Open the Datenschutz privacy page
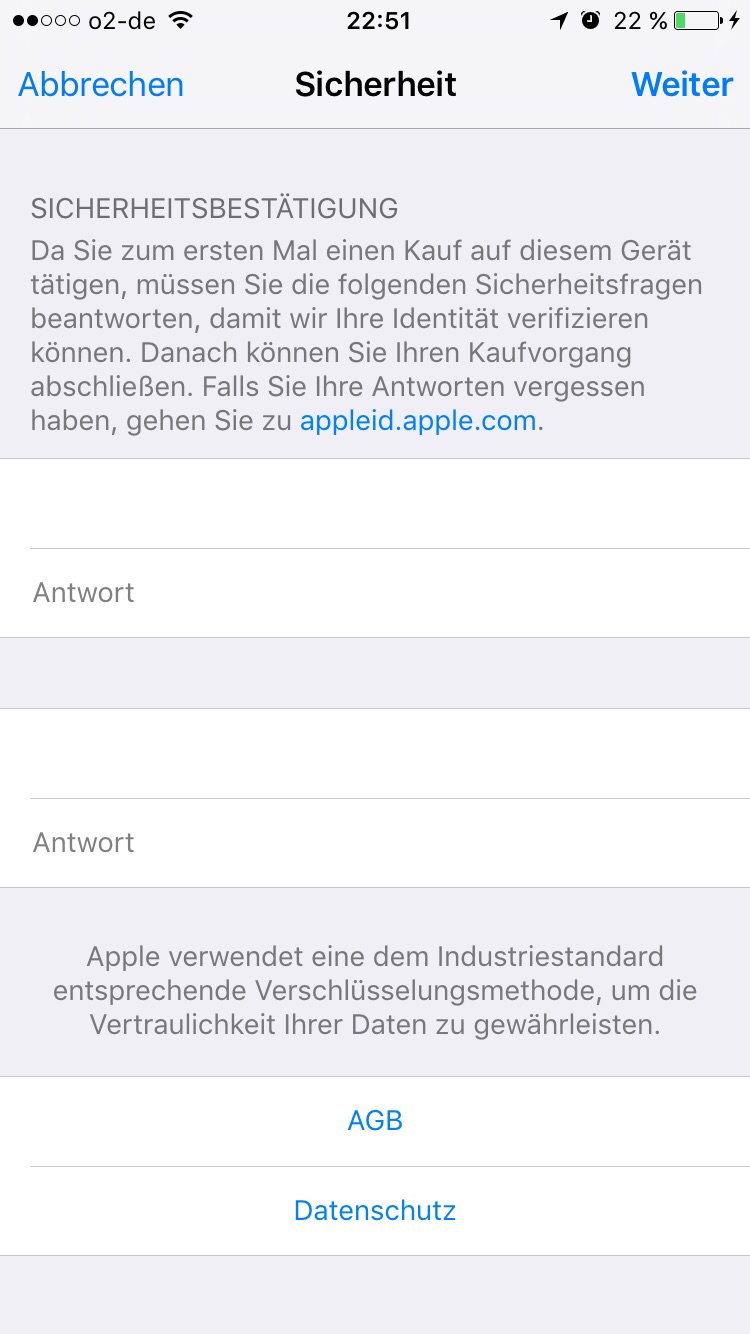 pos(375,1211)
